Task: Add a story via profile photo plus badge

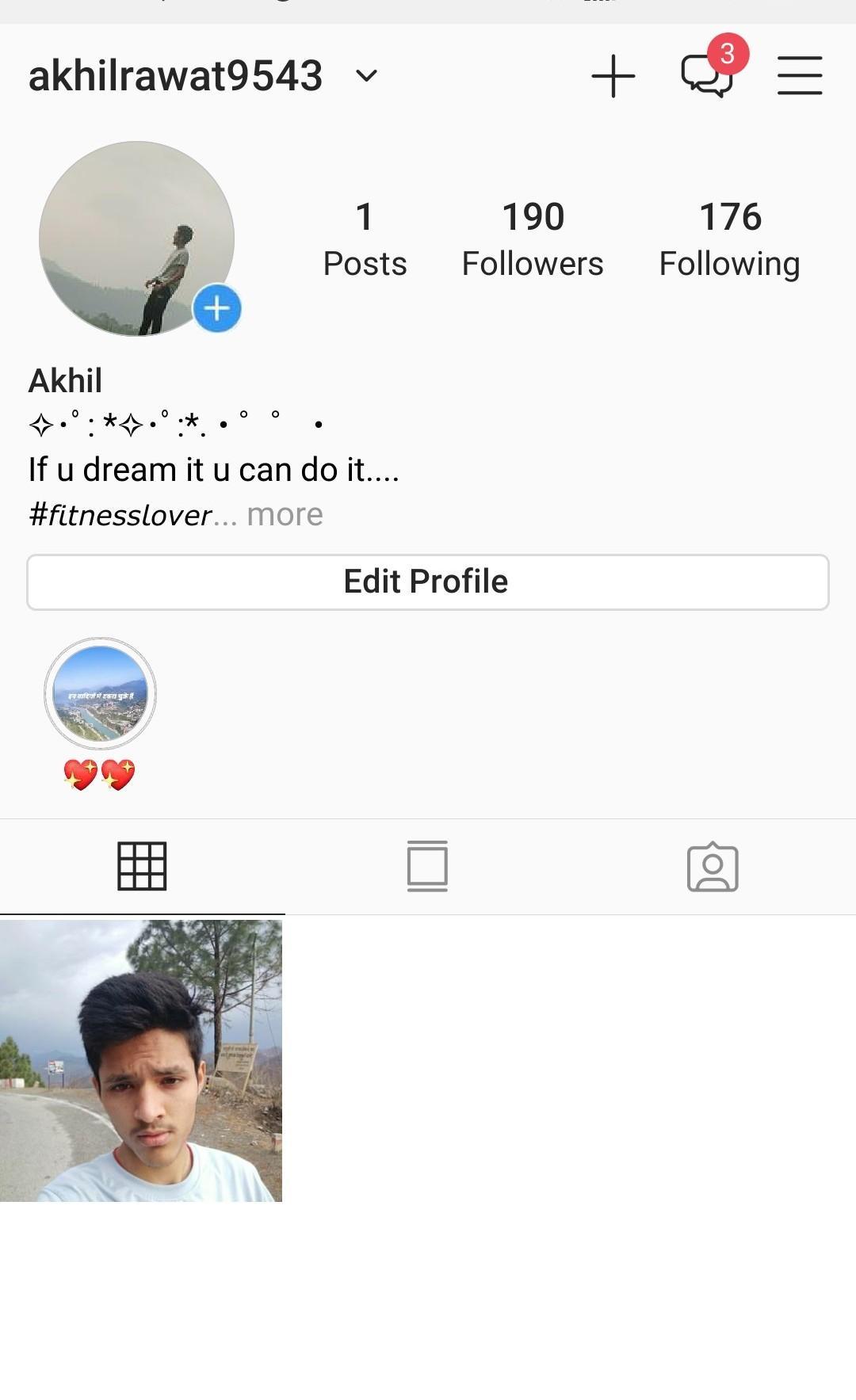Action: 217,308
